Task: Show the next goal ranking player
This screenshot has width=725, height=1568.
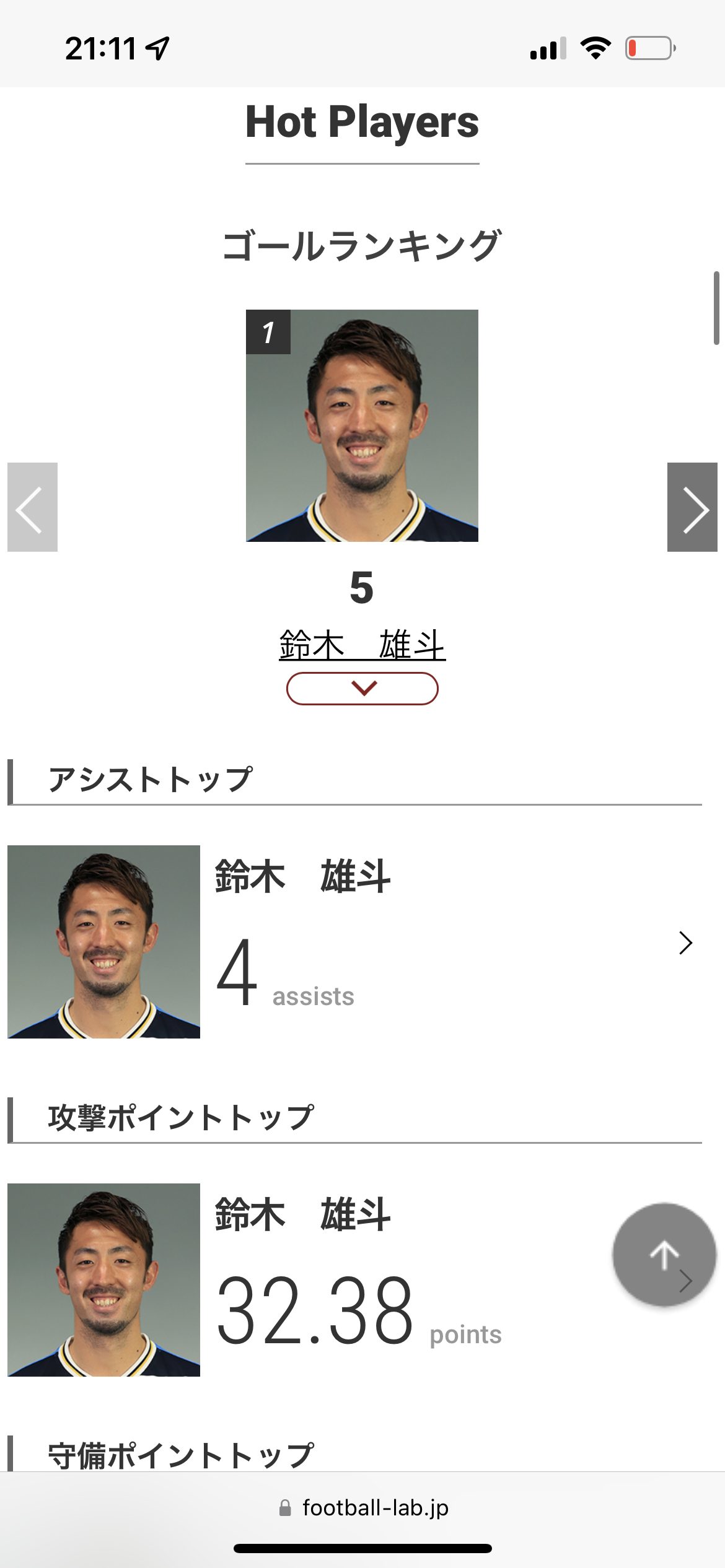Action: [x=692, y=507]
